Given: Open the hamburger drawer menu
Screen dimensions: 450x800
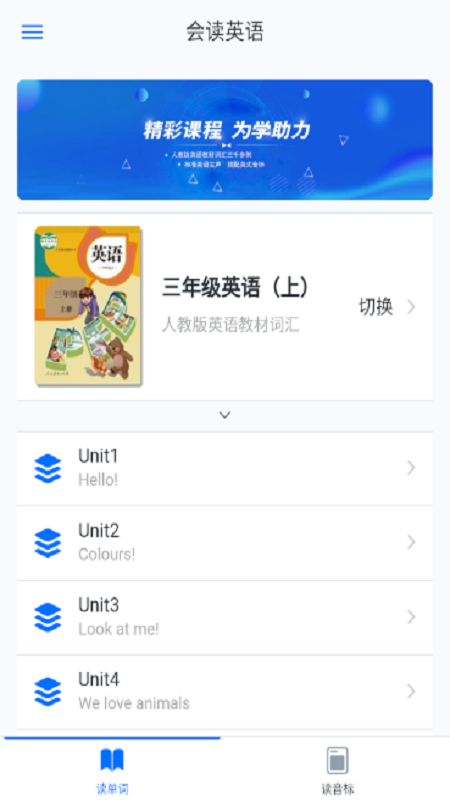Looking at the screenshot, I should [32, 32].
